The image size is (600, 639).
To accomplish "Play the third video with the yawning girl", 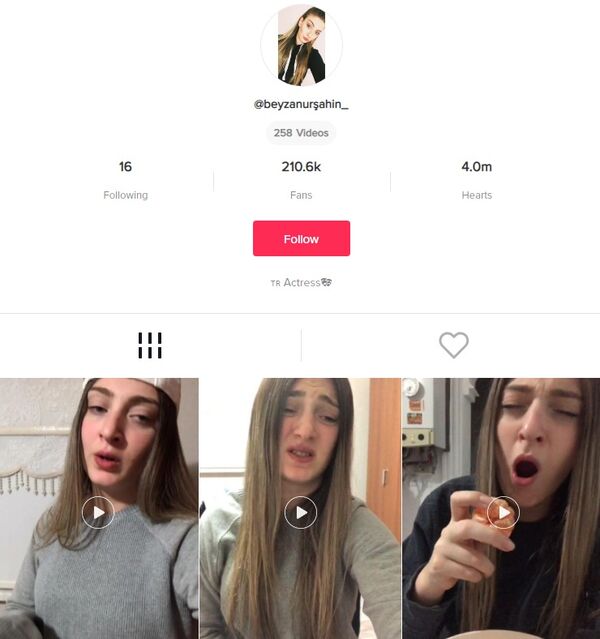I will pyautogui.click(x=503, y=512).
